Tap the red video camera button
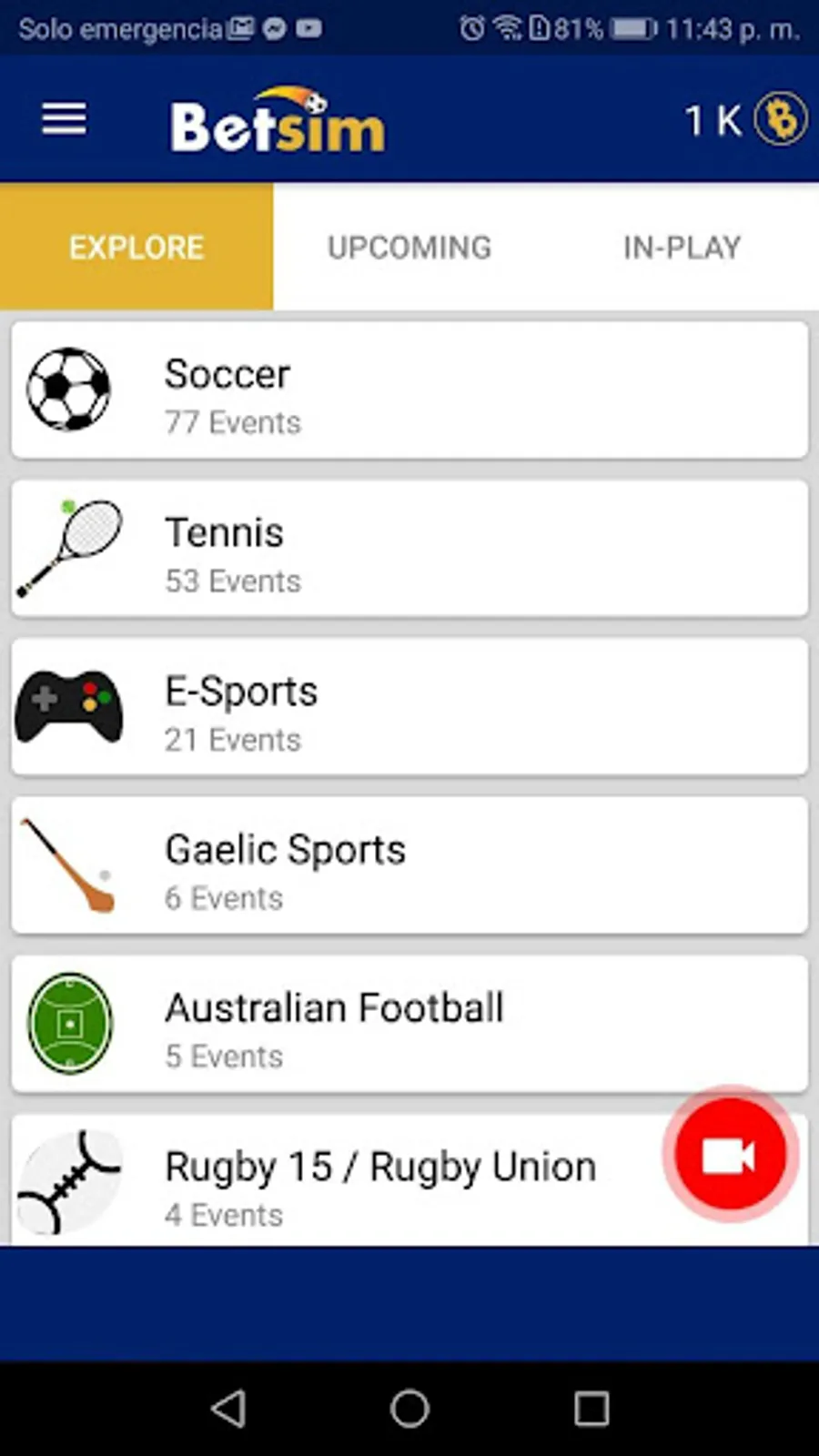Image resolution: width=819 pixels, height=1456 pixels. coord(730,1156)
